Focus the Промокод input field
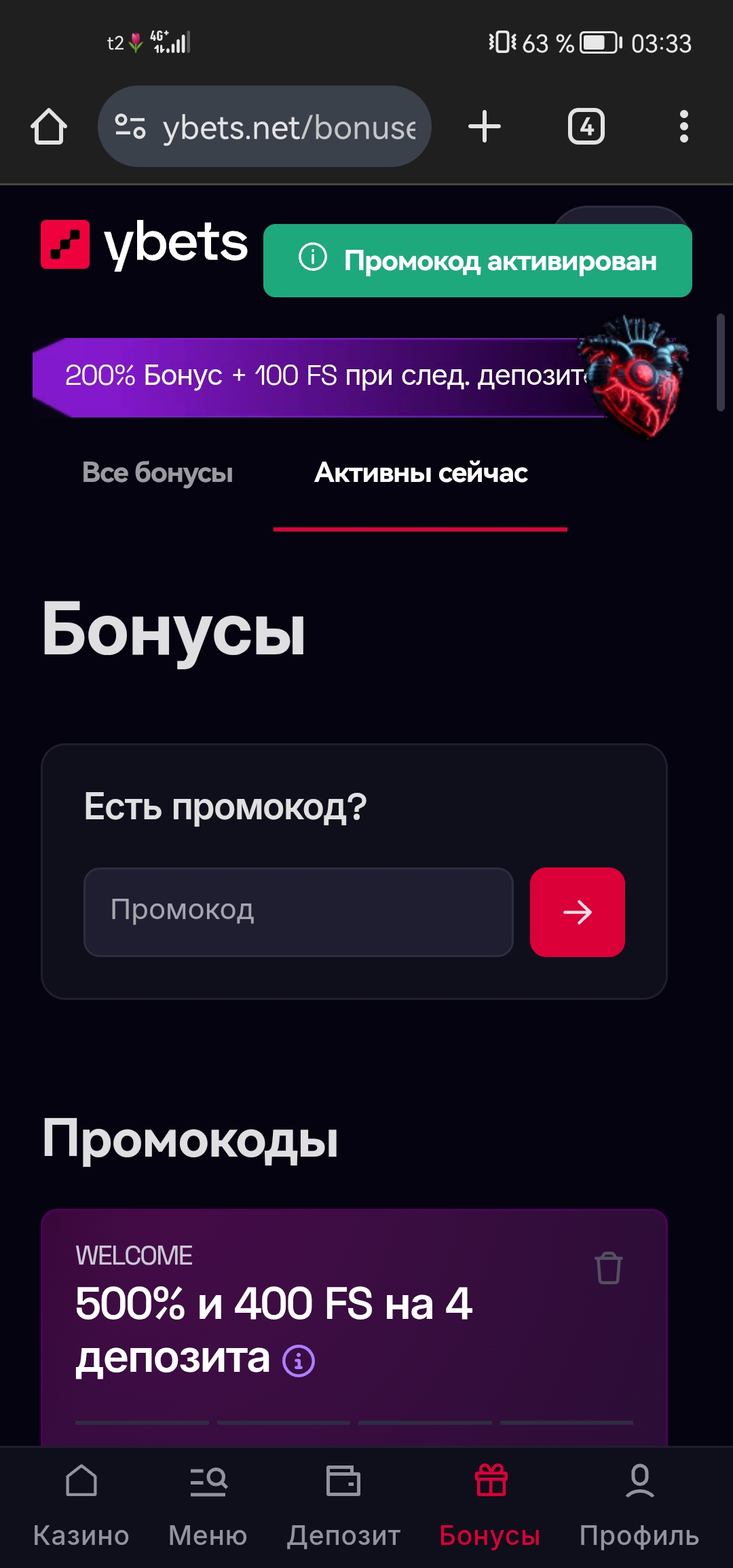The width and height of the screenshot is (733, 1568). click(298, 912)
